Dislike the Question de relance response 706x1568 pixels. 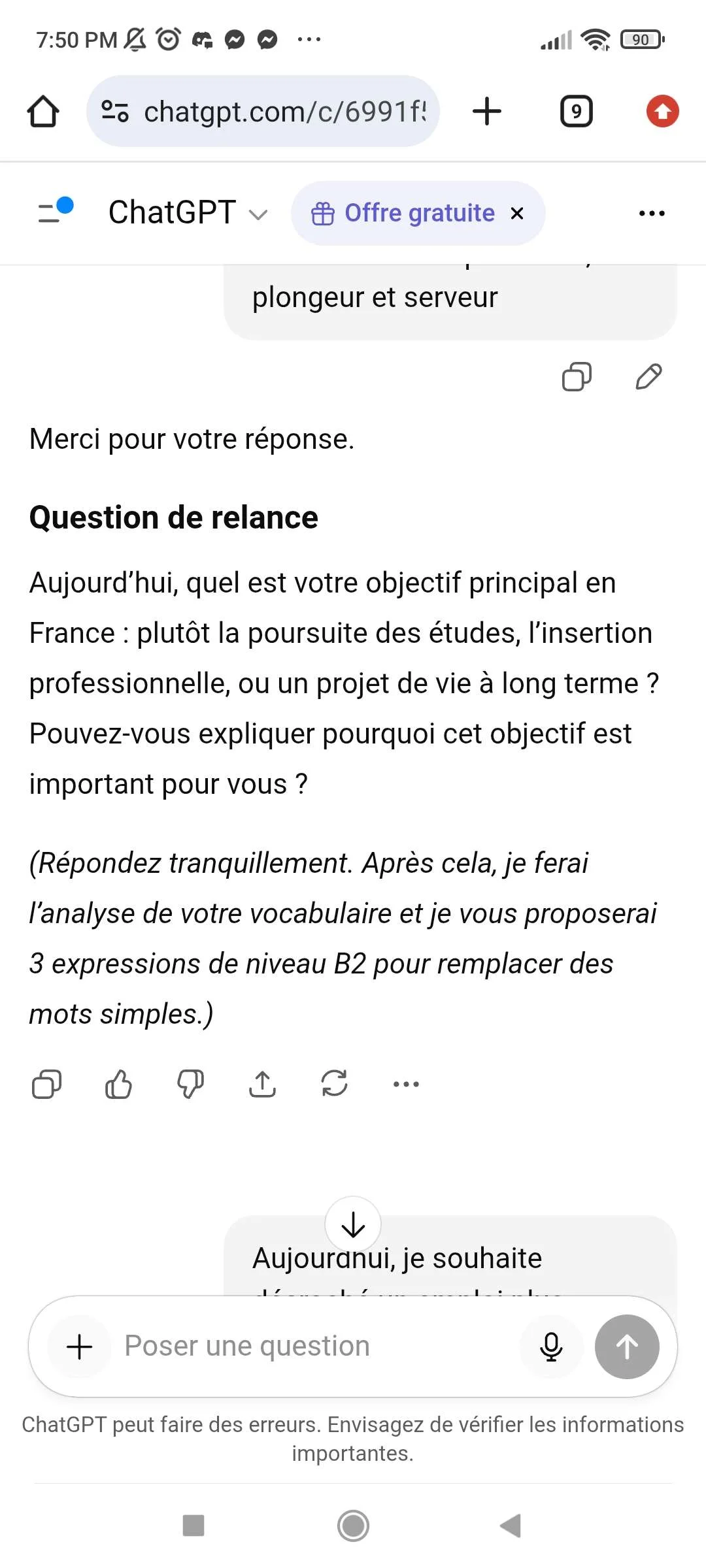click(190, 1084)
